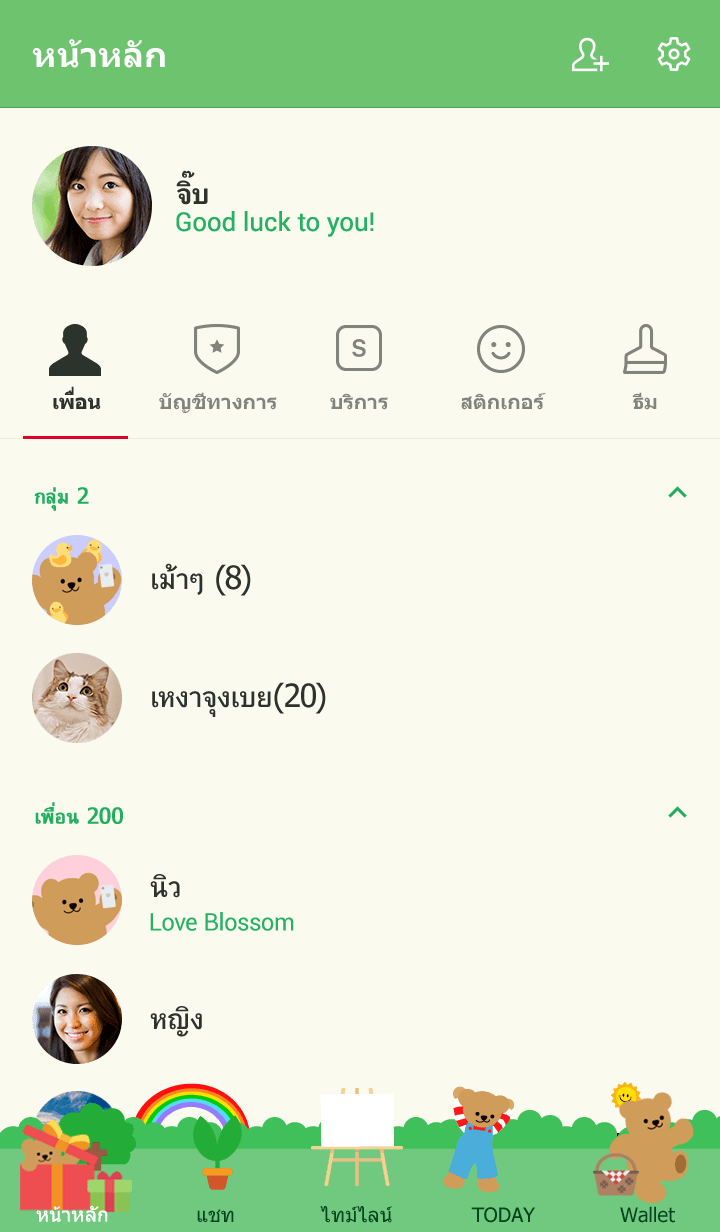The width and height of the screenshot is (720, 1232).
Task: View friend หญิง's profile
Action: [x=176, y=1019]
